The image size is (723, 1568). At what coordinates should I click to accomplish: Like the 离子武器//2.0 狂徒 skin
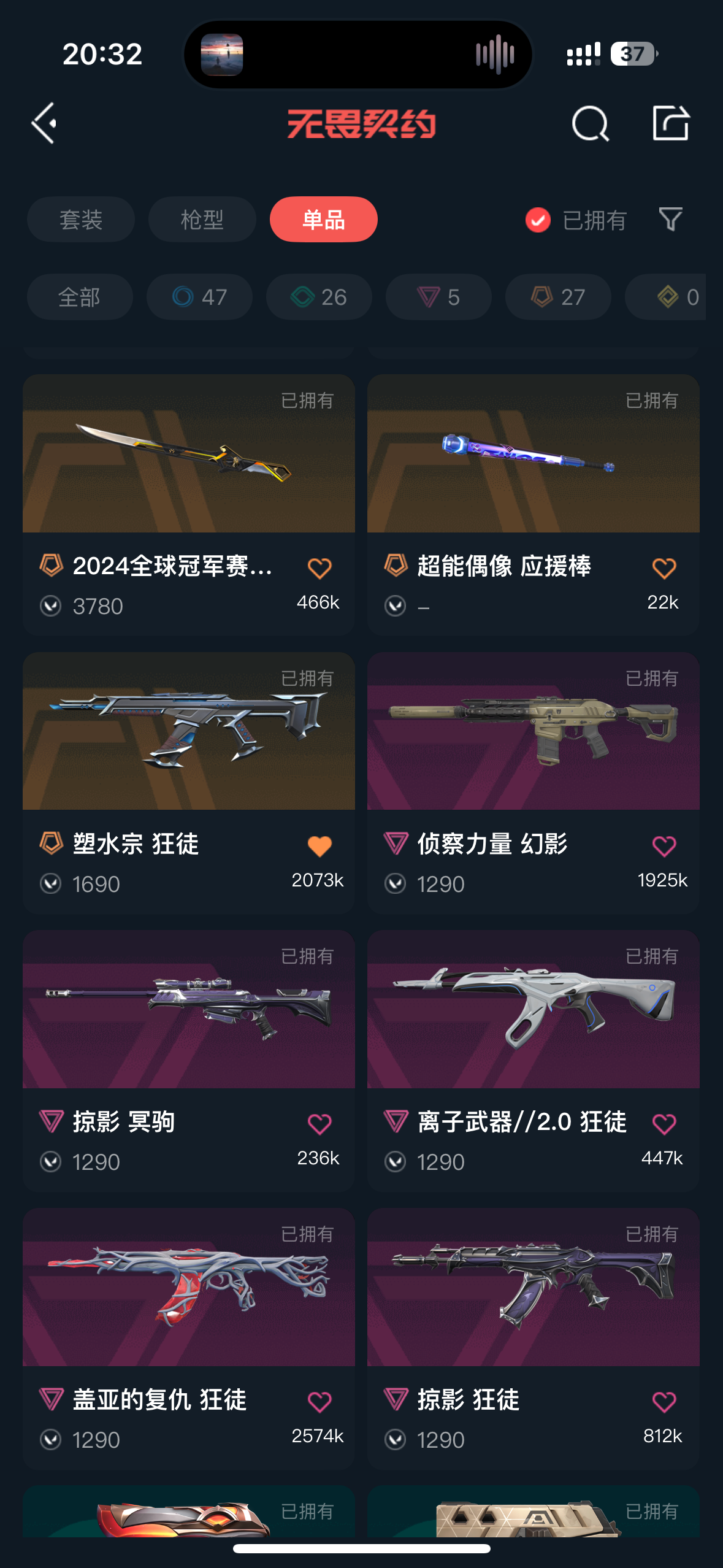click(664, 1124)
